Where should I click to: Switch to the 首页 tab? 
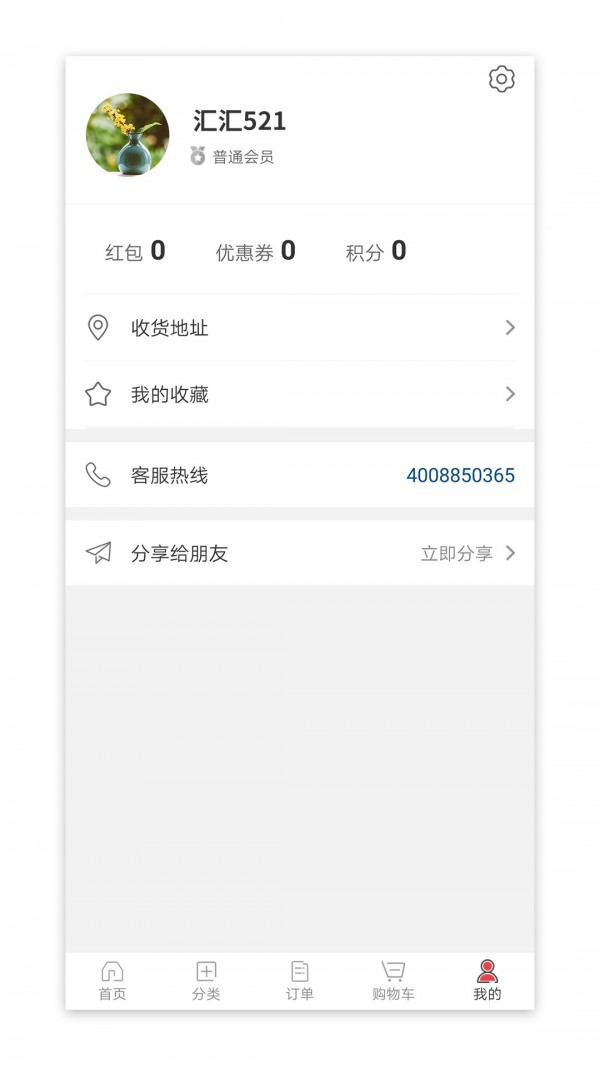(x=112, y=981)
